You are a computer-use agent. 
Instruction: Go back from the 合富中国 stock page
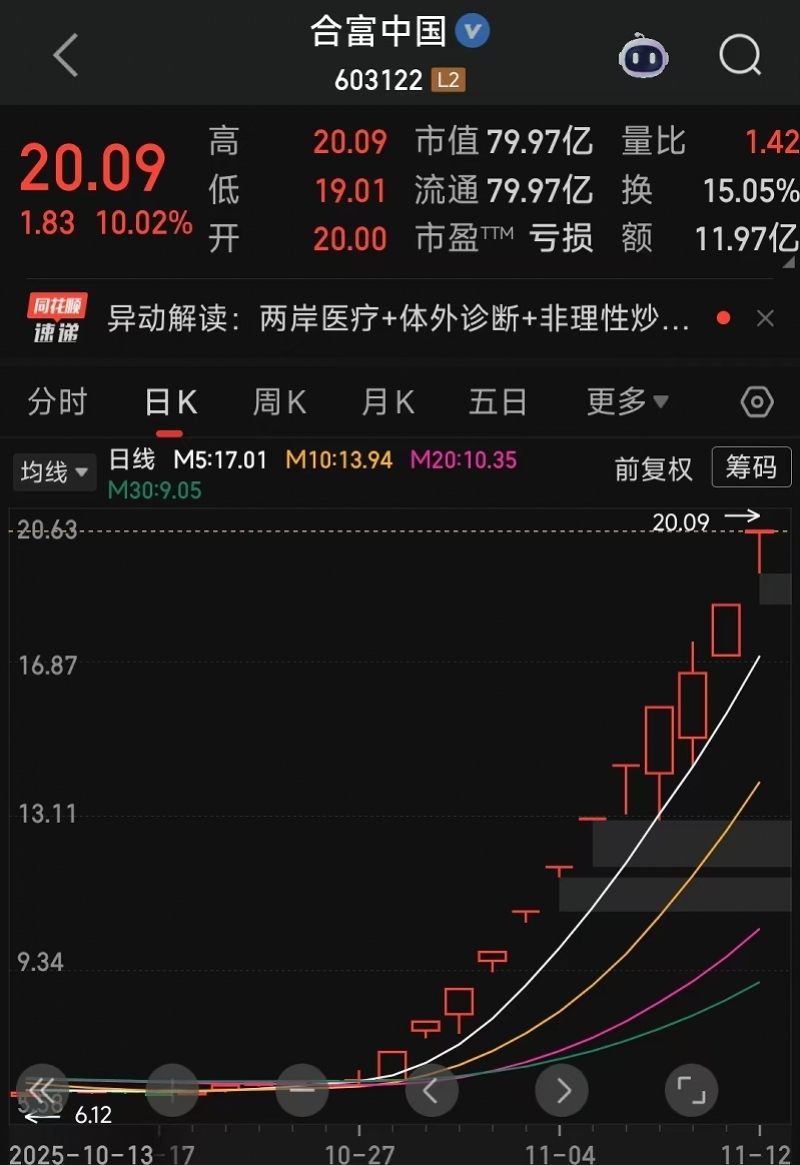coord(66,55)
